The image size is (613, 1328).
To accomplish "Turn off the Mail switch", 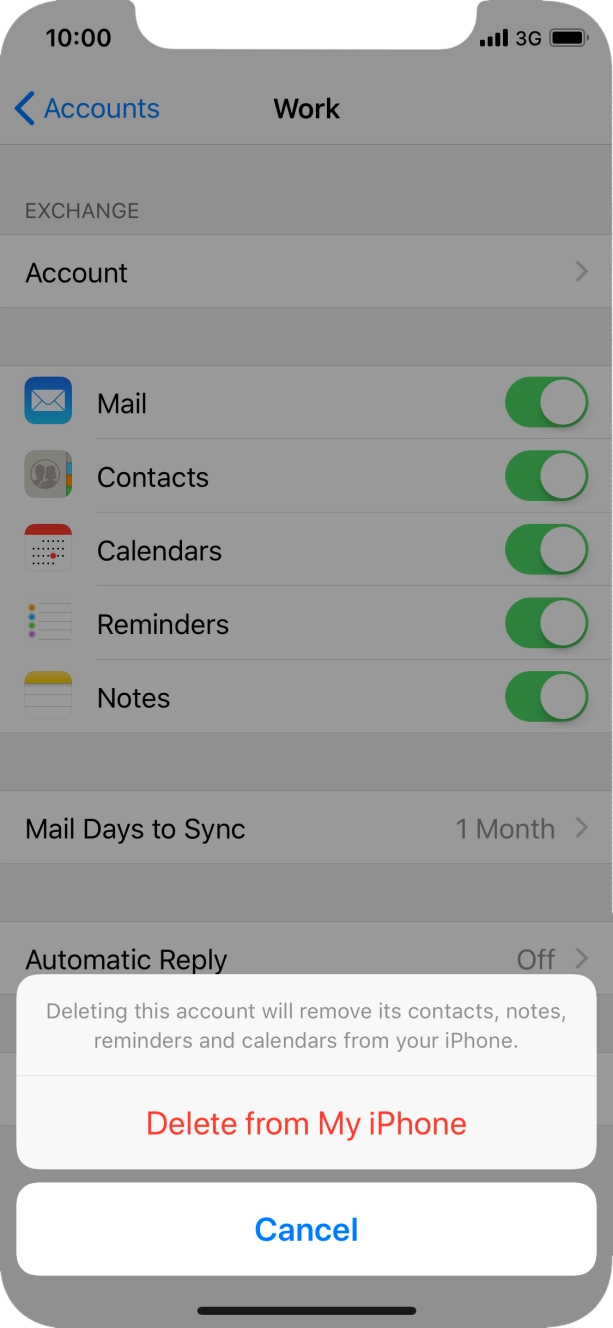I will (546, 403).
